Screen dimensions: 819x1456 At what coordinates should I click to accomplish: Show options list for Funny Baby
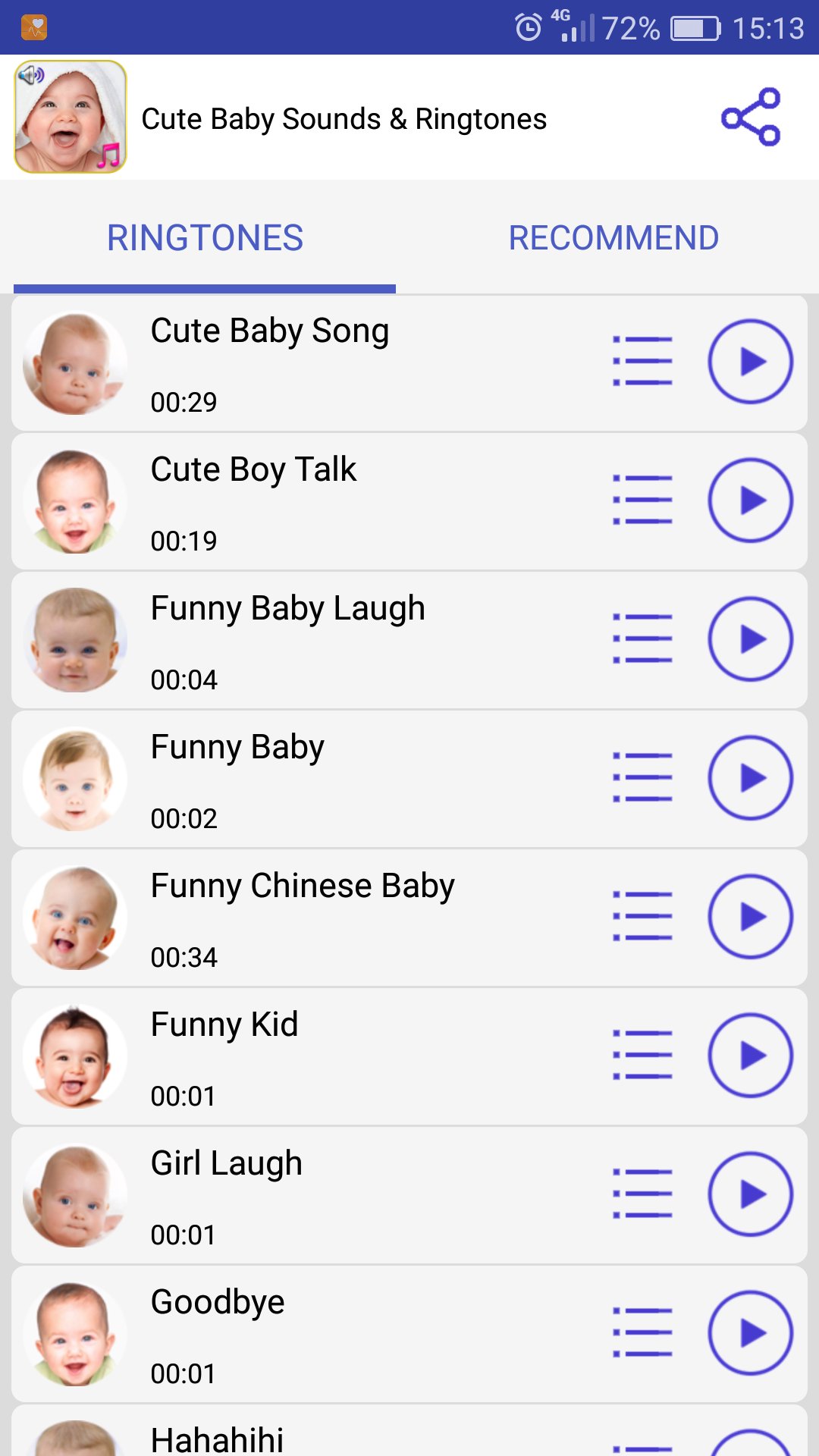642,778
